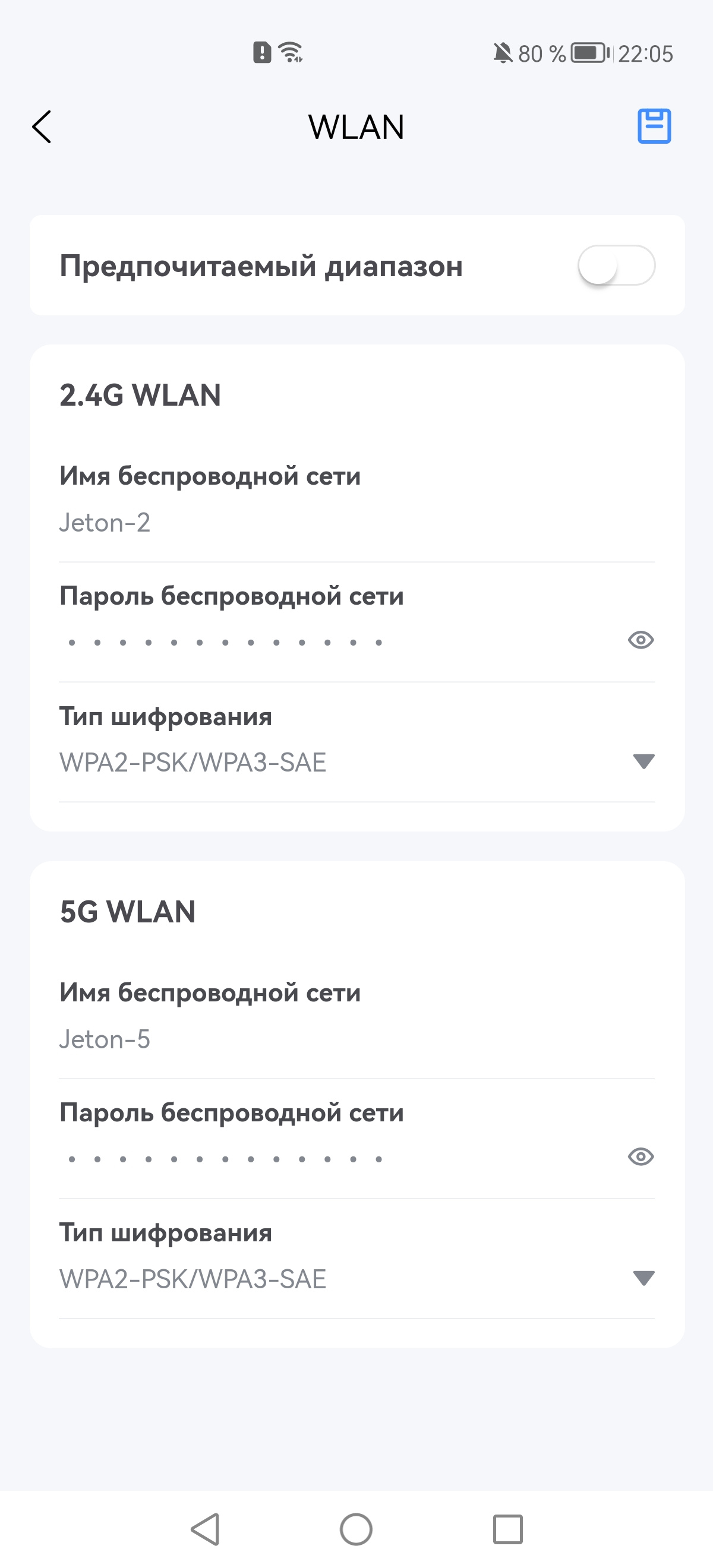Image resolution: width=713 pixels, height=1568 pixels.
Task: Save WLAN settings with the floppy icon
Action: coord(654,127)
